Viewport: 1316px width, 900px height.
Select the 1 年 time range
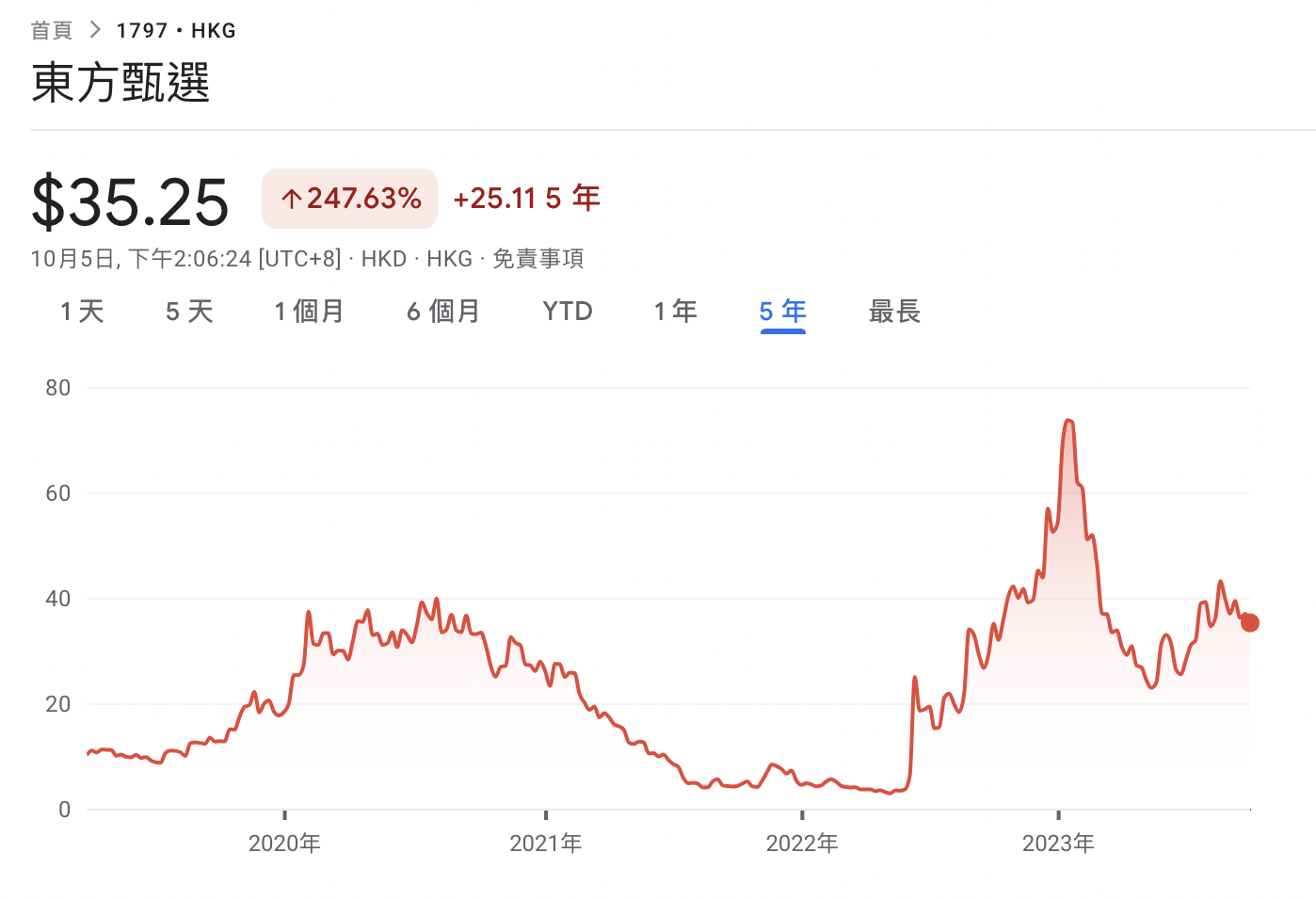pos(676,312)
